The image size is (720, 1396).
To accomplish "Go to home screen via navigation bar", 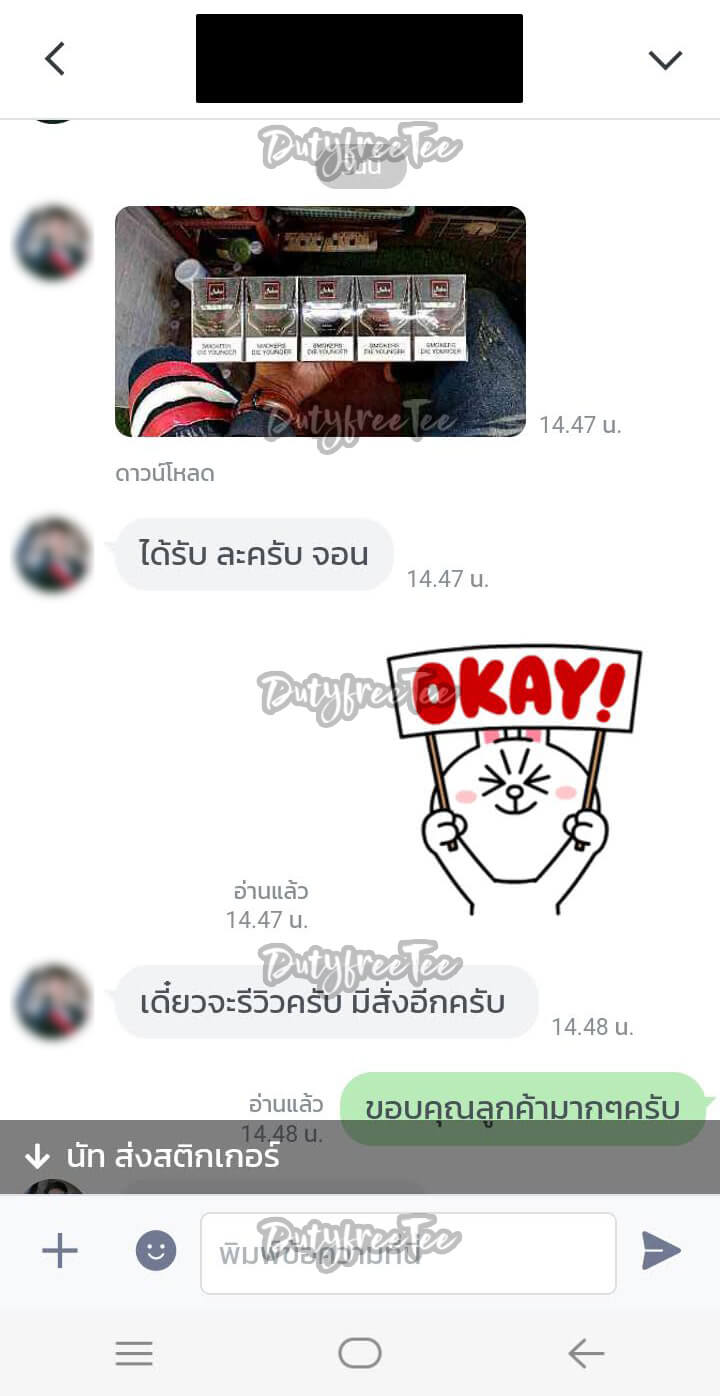I will (360, 1353).
